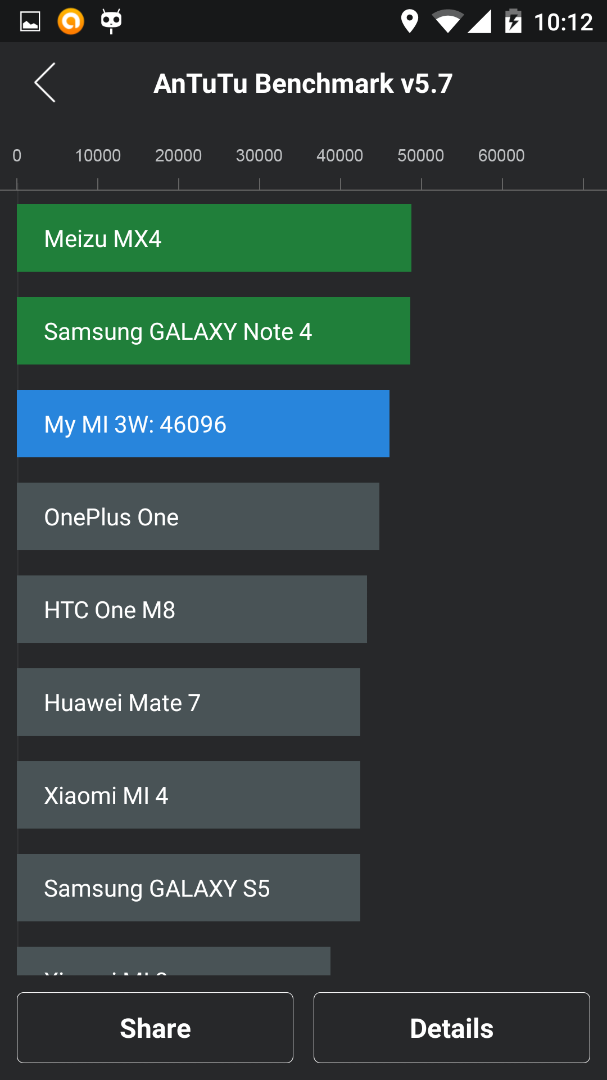Go back using the arrow icon

[x=45, y=83]
